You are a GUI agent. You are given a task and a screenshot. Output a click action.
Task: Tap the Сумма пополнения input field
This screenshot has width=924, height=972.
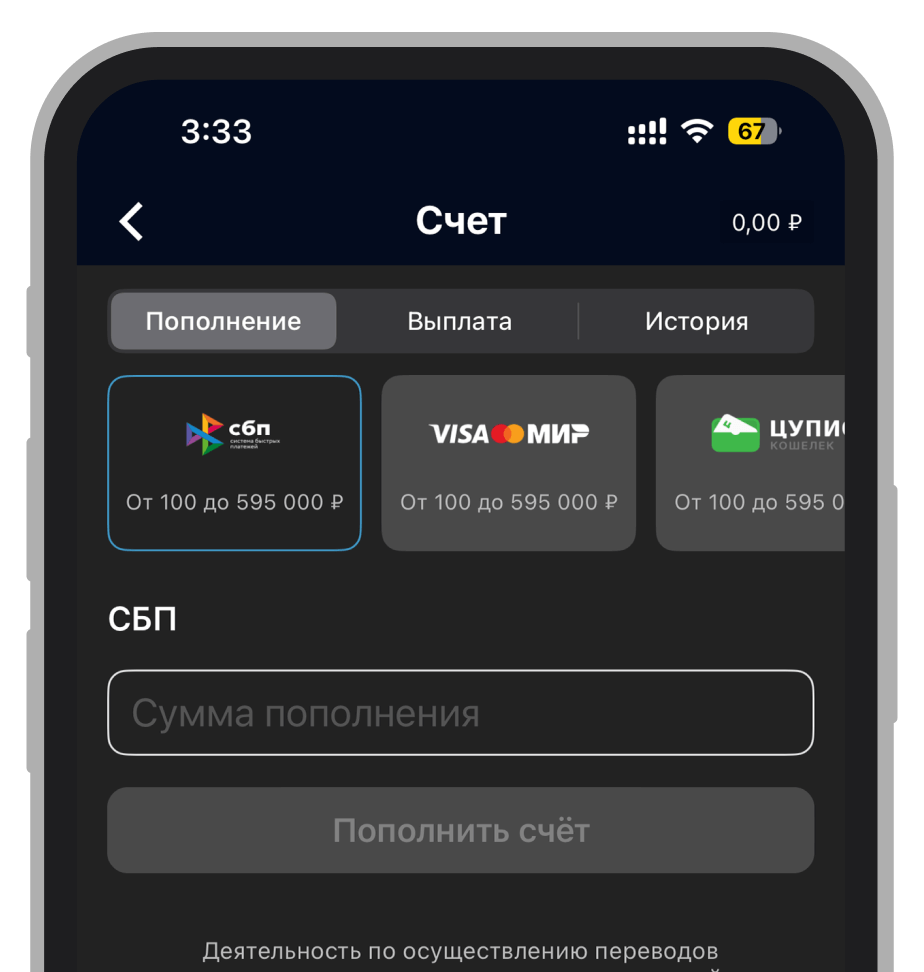(460, 713)
